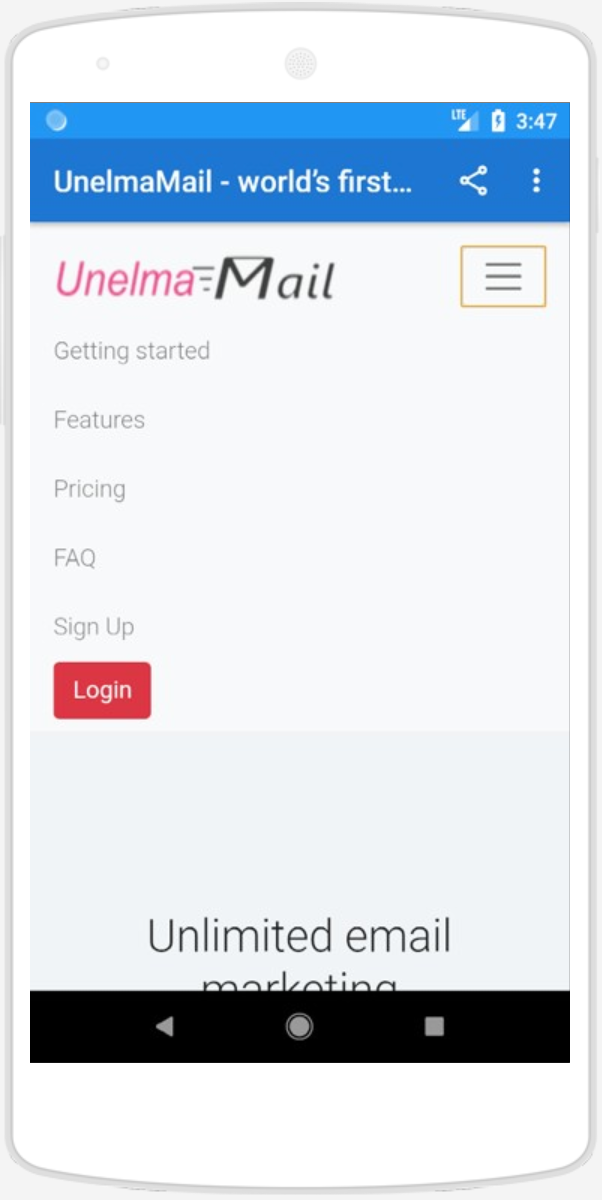Open the FAQ link
Image resolution: width=602 pixels, height=1200 pixels.
(x=75, y=558)
